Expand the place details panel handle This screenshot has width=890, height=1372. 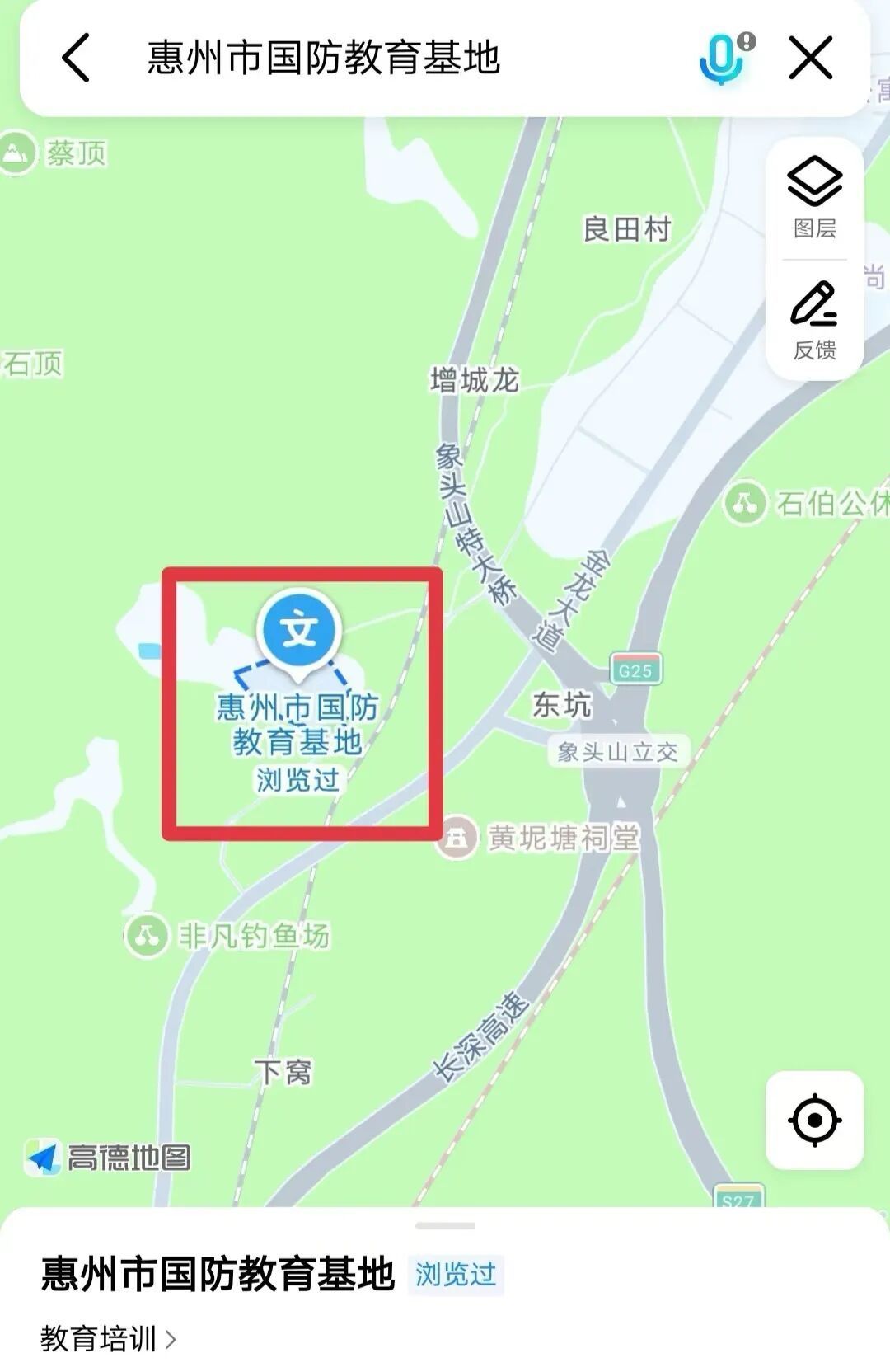(445, 1226)
